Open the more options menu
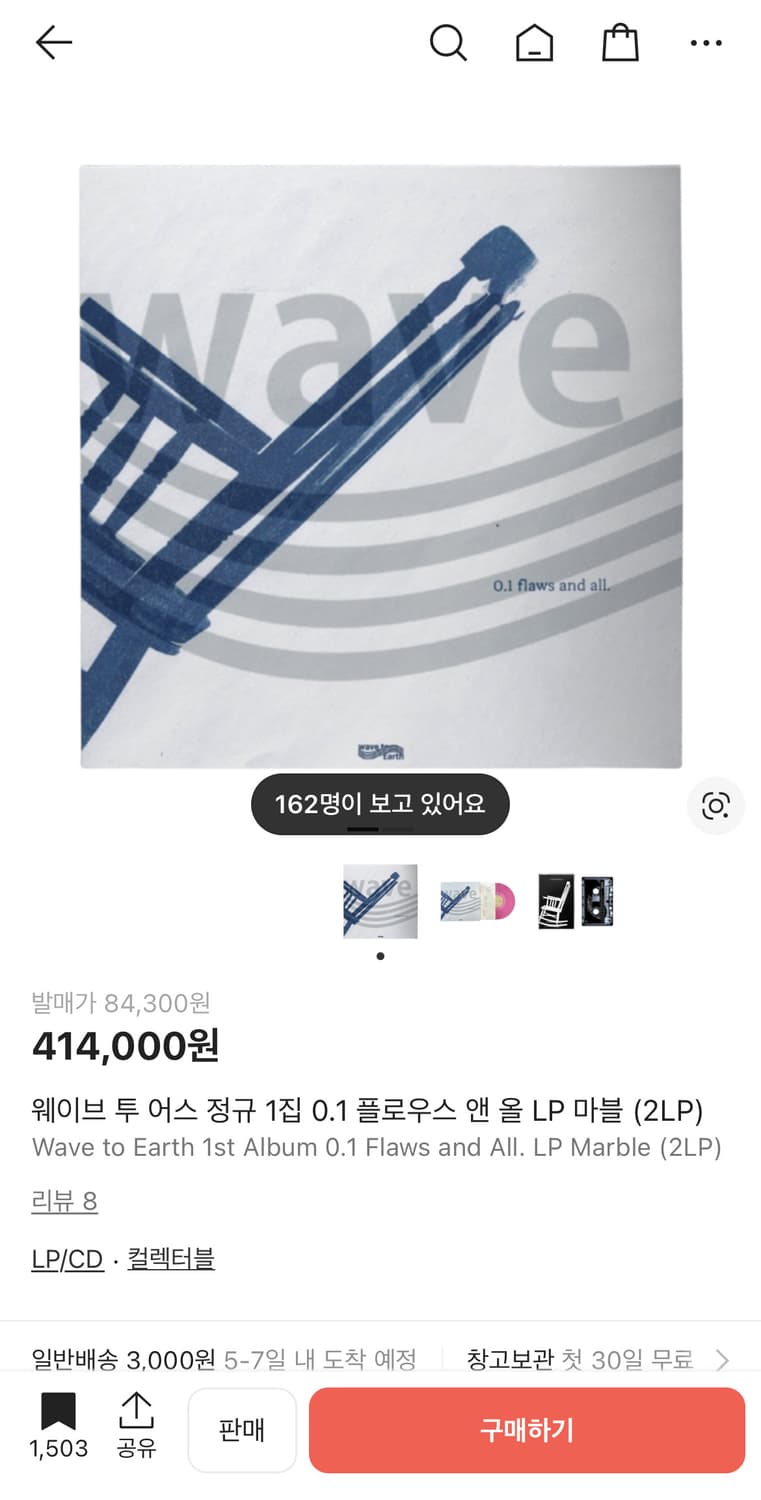Screen dimensions: 761x1500 click(706, 42)
